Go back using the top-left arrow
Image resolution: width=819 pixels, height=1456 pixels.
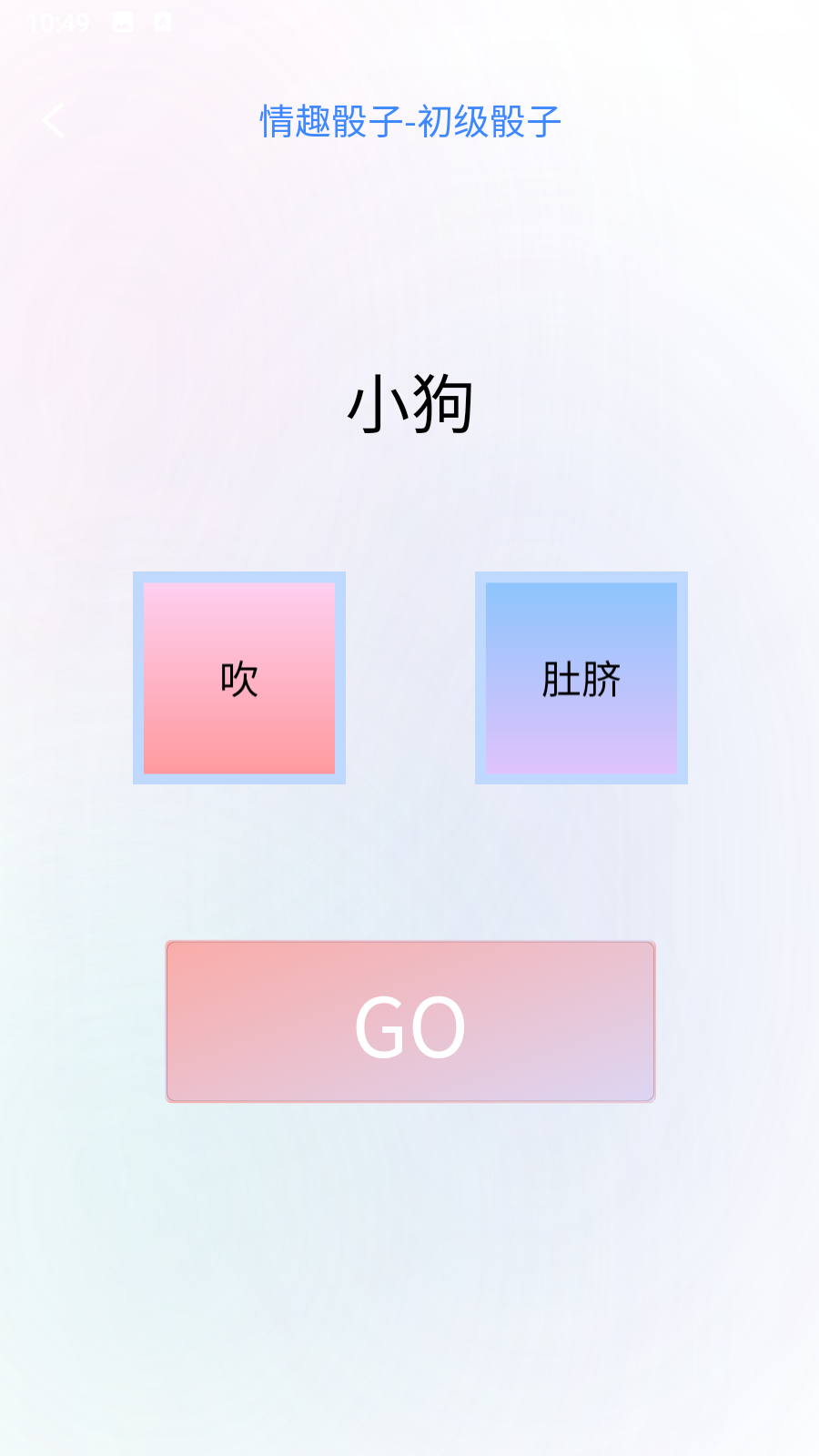coord(53,120)
